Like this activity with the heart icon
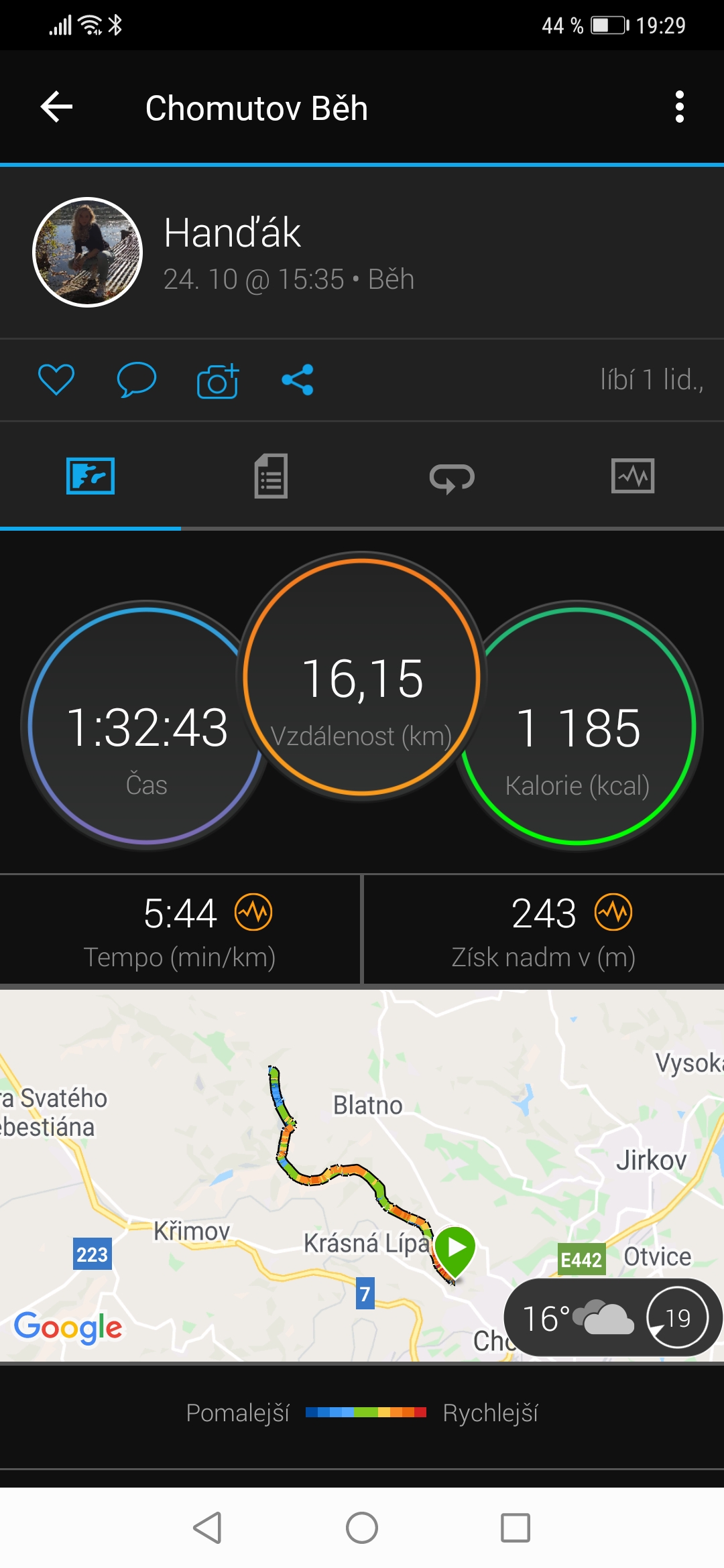Screen dimensions: 724x1568 [56, 380]
